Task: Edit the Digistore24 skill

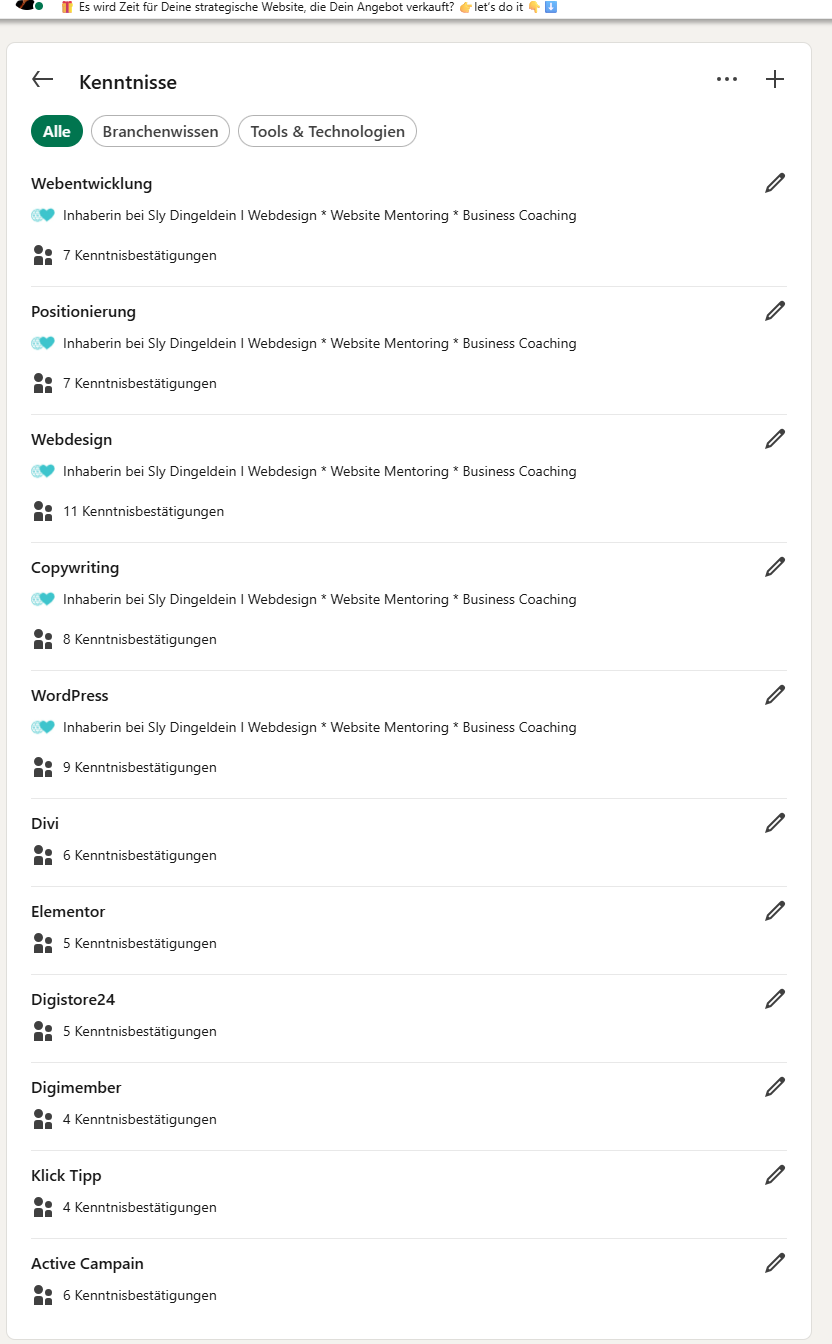Action: (x=775, y=999)
